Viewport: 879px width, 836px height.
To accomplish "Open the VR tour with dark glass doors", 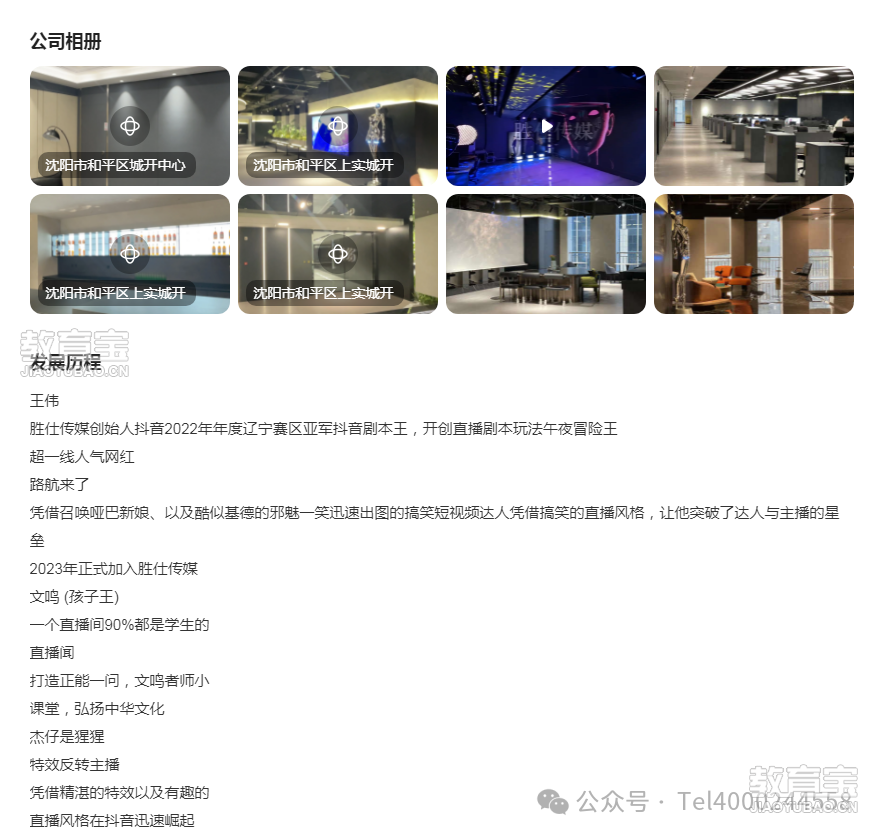I will click(x=338, y=254).
